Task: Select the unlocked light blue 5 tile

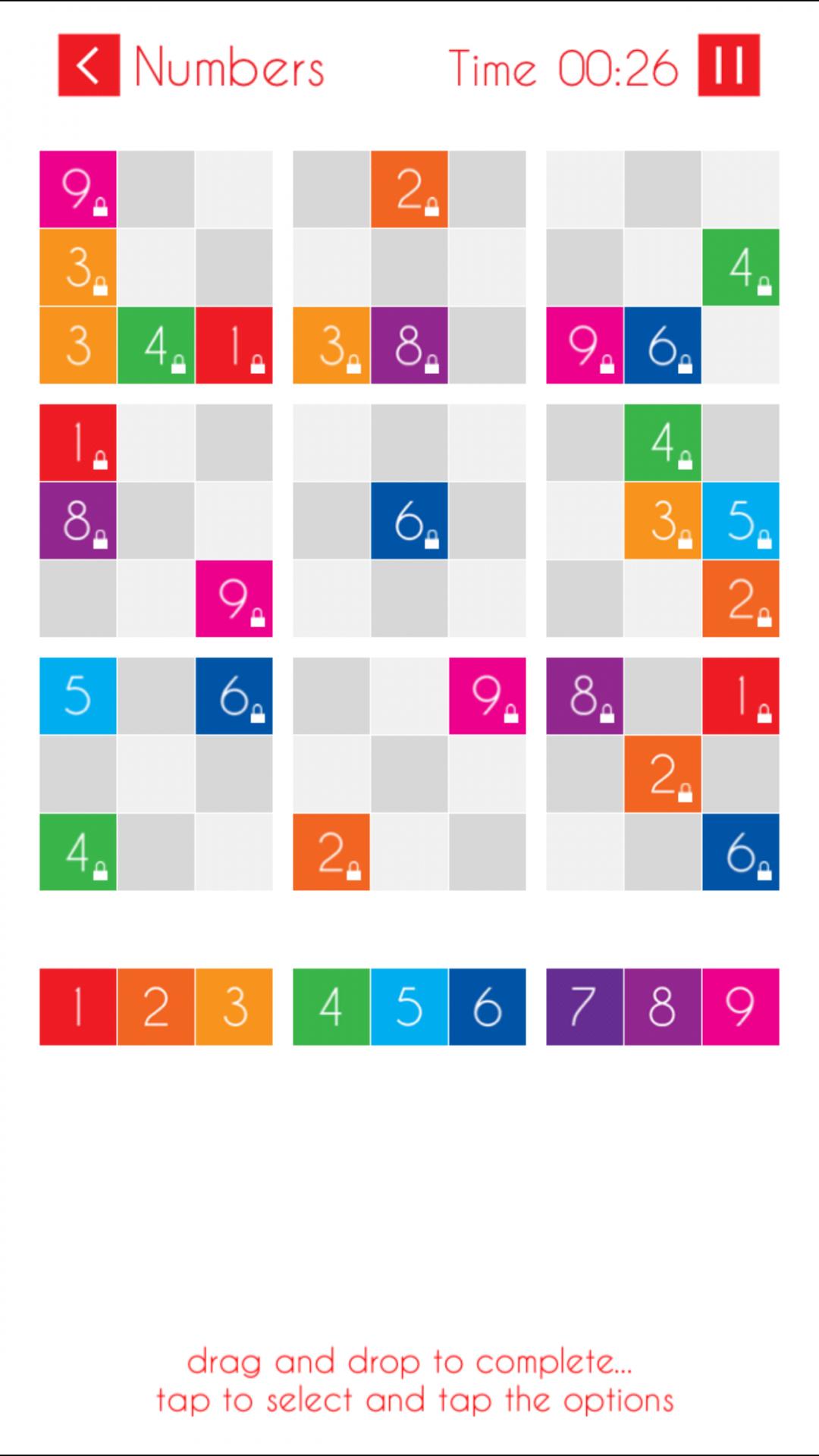Action: pyautogui.click(x=78, y=695)
